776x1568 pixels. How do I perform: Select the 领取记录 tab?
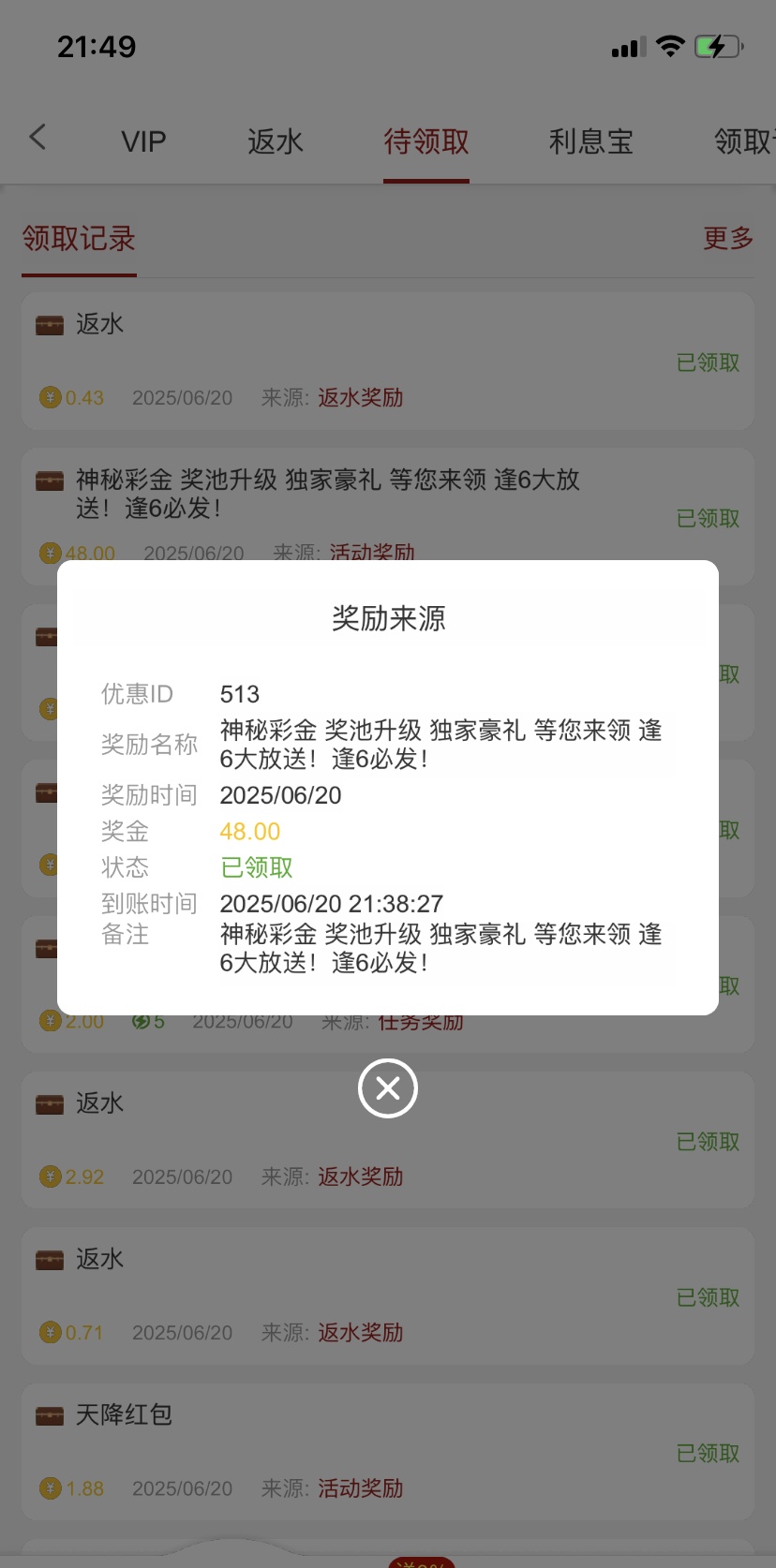[x=79, y=239]
